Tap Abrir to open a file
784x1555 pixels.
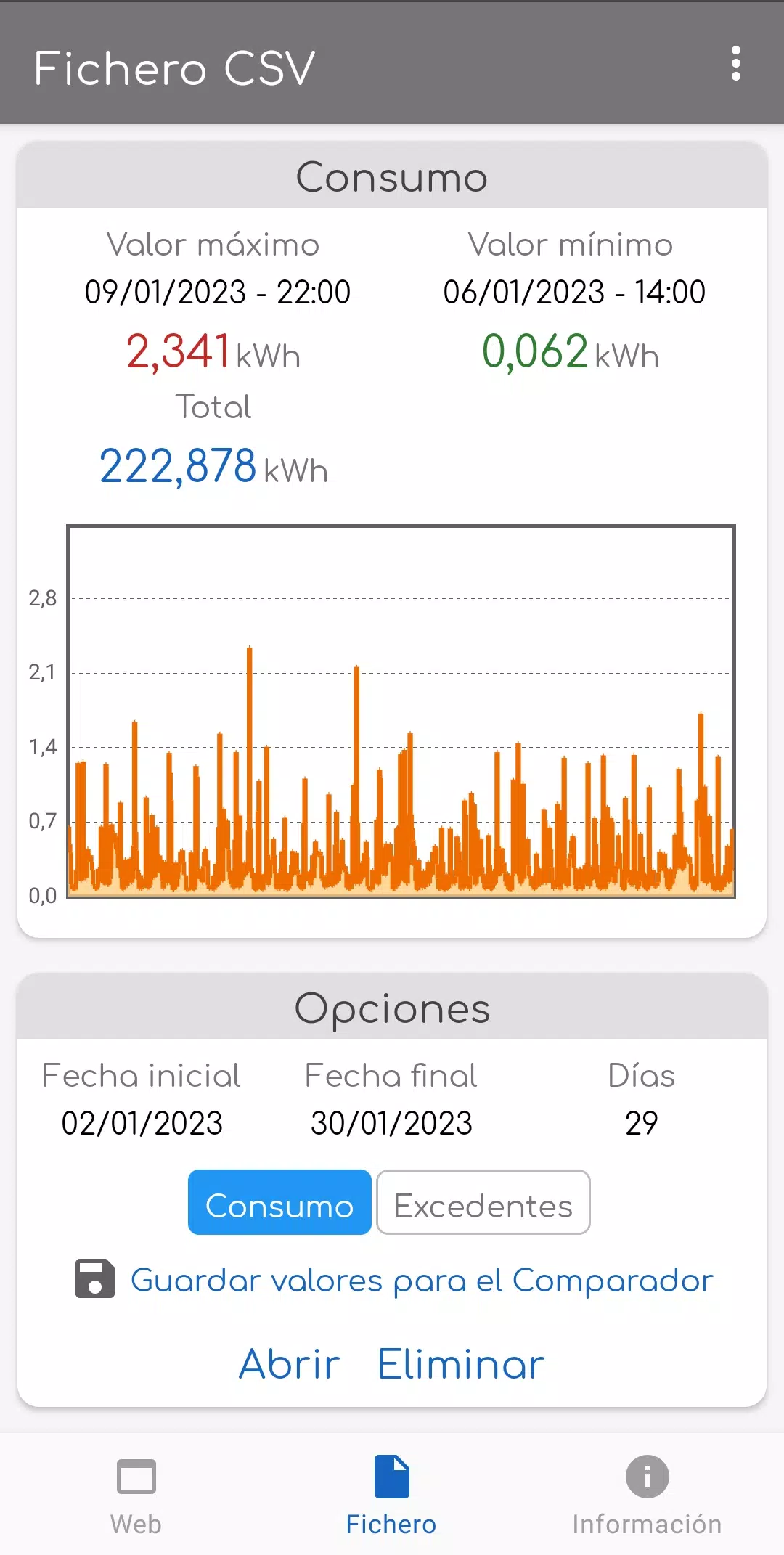pos(290,1364)
